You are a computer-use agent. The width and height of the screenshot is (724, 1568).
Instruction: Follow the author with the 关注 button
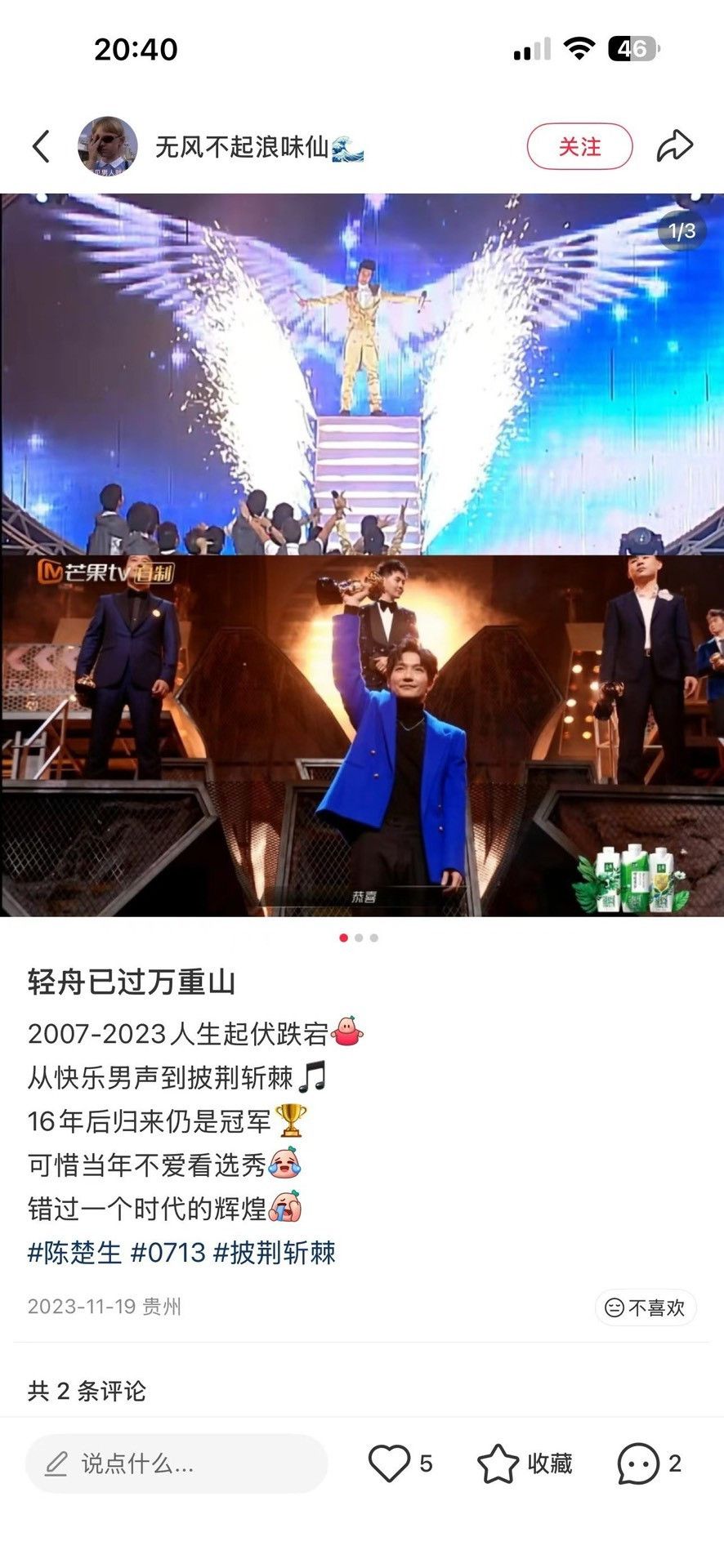pyautogui.click(x=579, y=147)
